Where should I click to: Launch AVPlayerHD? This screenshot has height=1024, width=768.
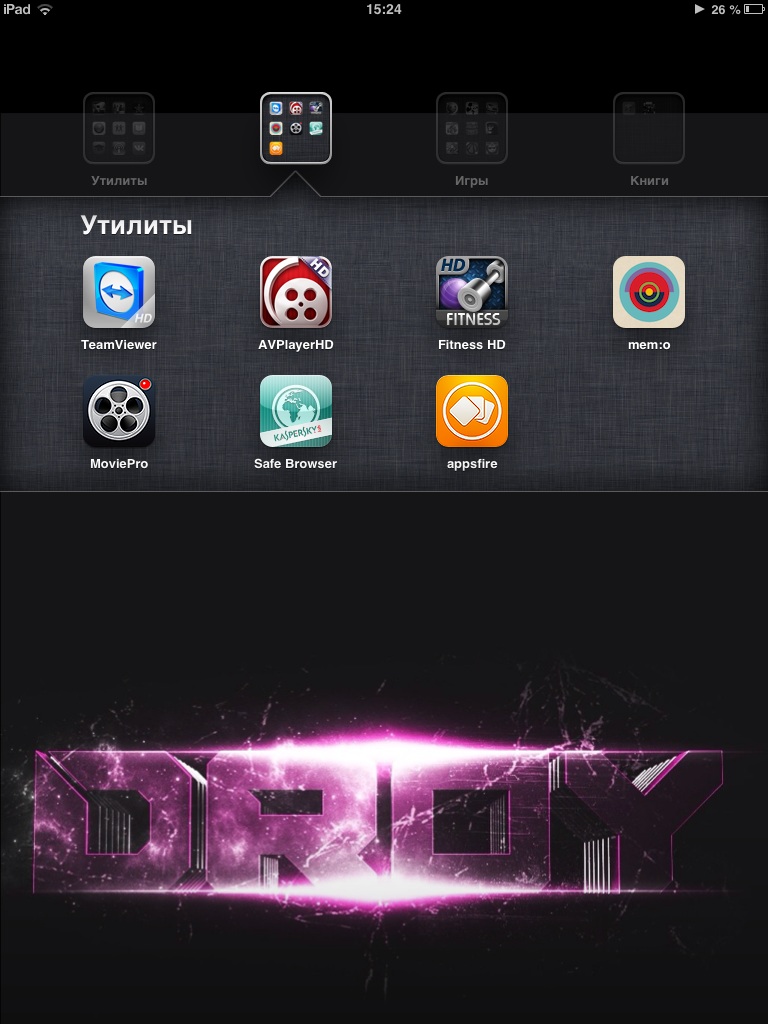[x=296, y=292]
